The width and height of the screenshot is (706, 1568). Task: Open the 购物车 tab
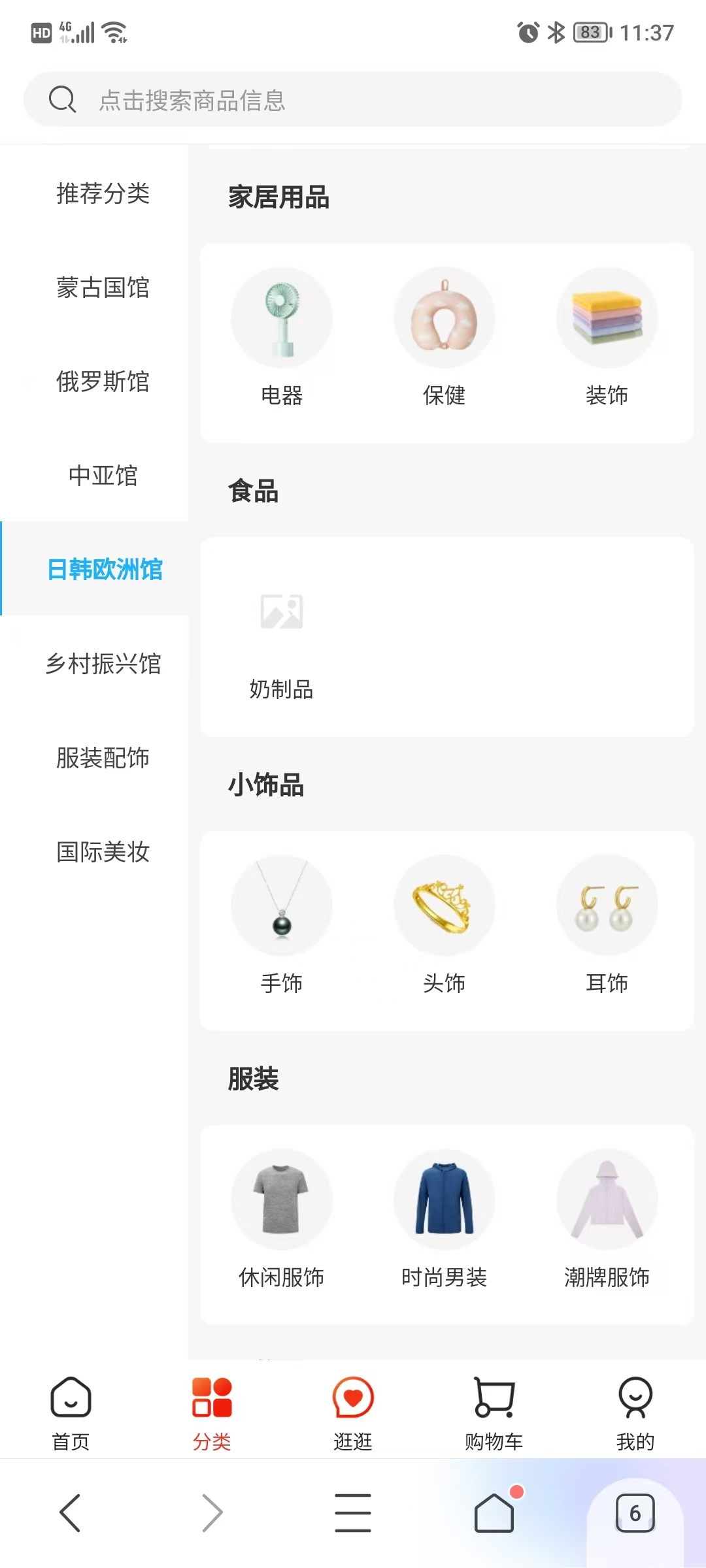point(494,1411)
